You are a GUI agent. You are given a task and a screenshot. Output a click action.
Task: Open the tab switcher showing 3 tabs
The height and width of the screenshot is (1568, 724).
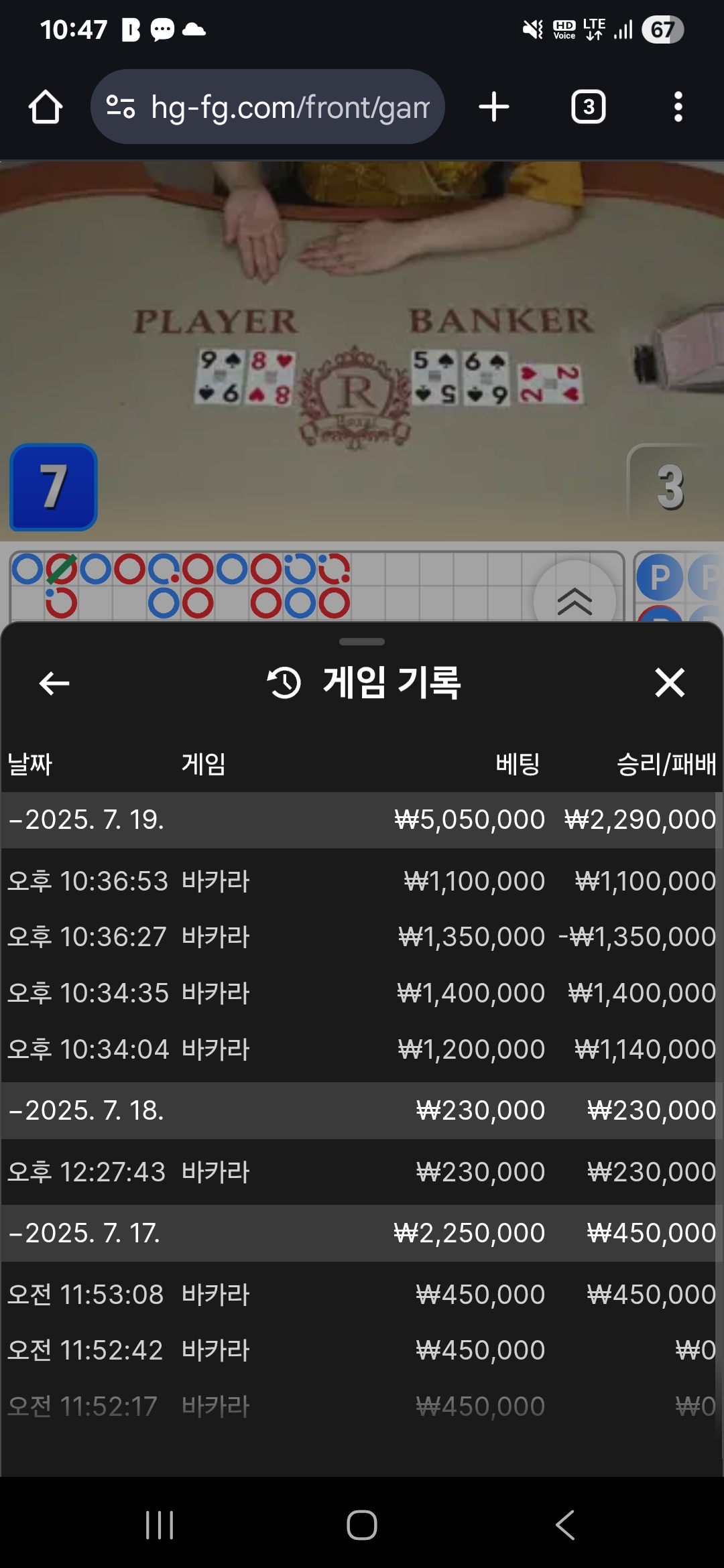click(588, 107)
